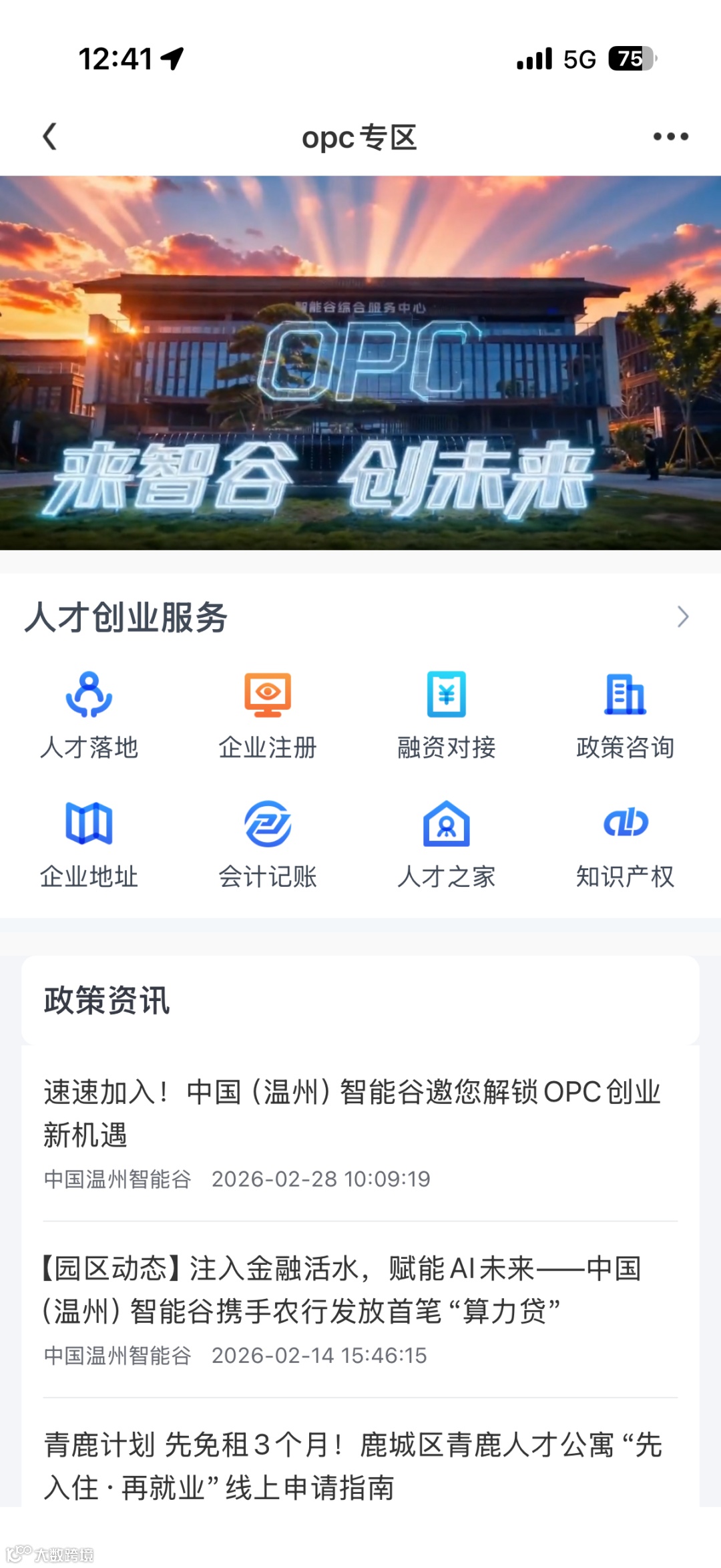Tap the 政策咨询 shortcut

[625, 715]
